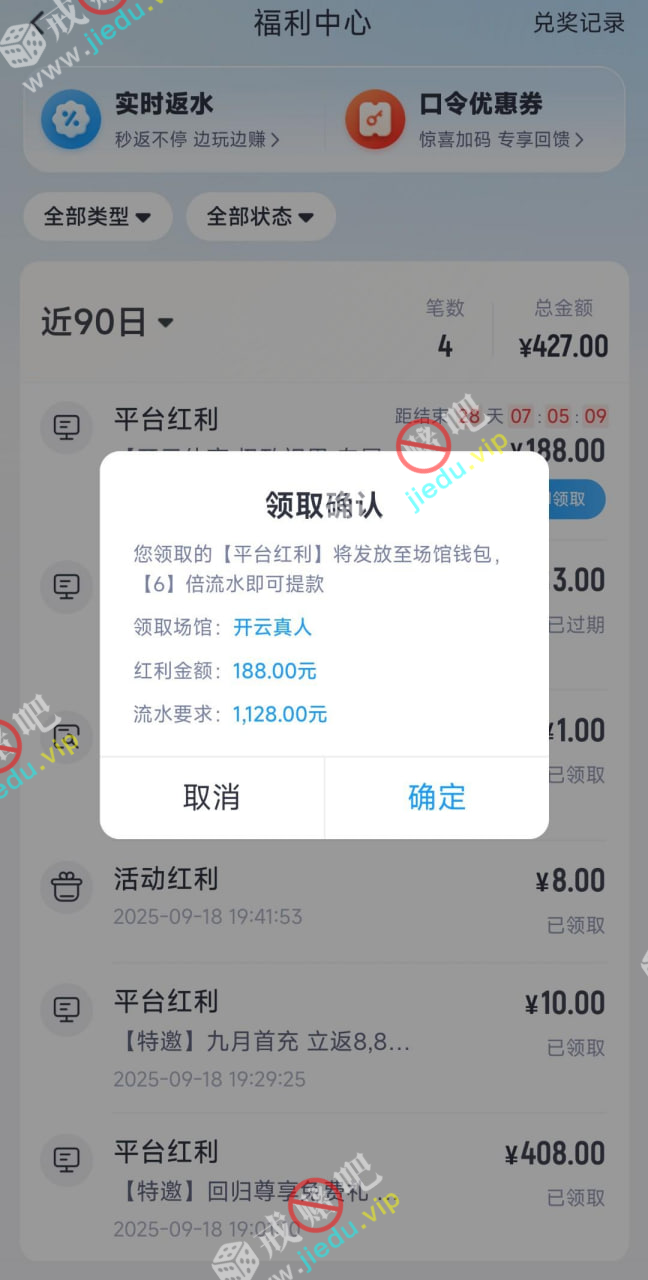Expand the 全部状态 status filter
Viewport: 648px width, 1280px height.
260,216
